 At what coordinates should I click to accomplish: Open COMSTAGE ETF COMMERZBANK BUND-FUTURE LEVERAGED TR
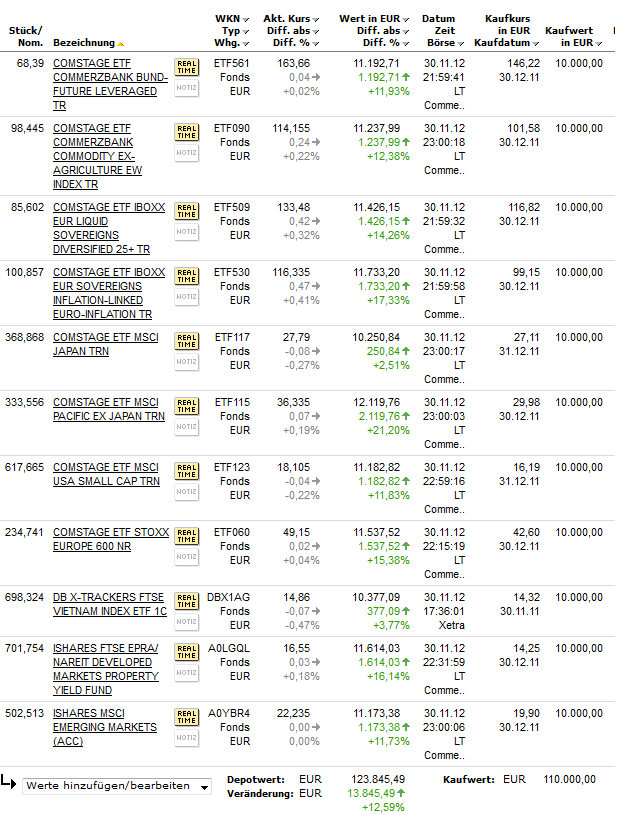(109, 77)
